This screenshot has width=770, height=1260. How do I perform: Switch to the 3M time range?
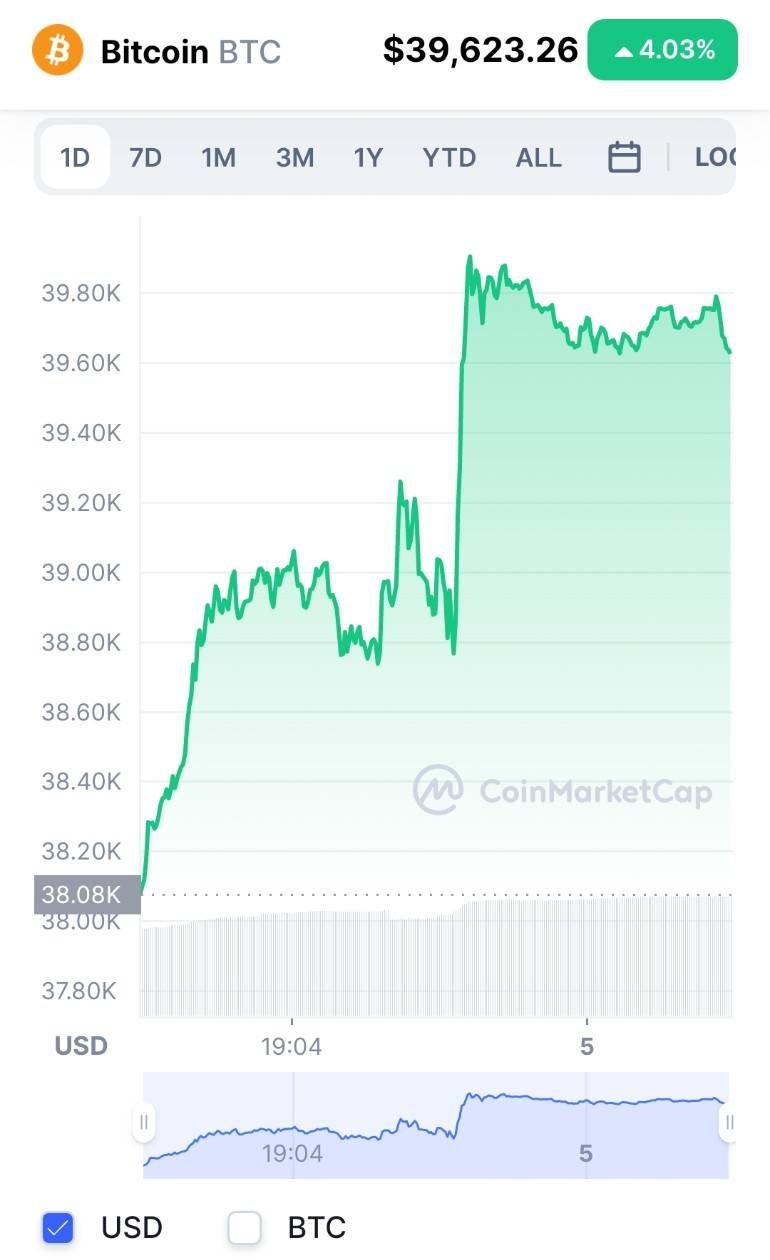point(295,158)
